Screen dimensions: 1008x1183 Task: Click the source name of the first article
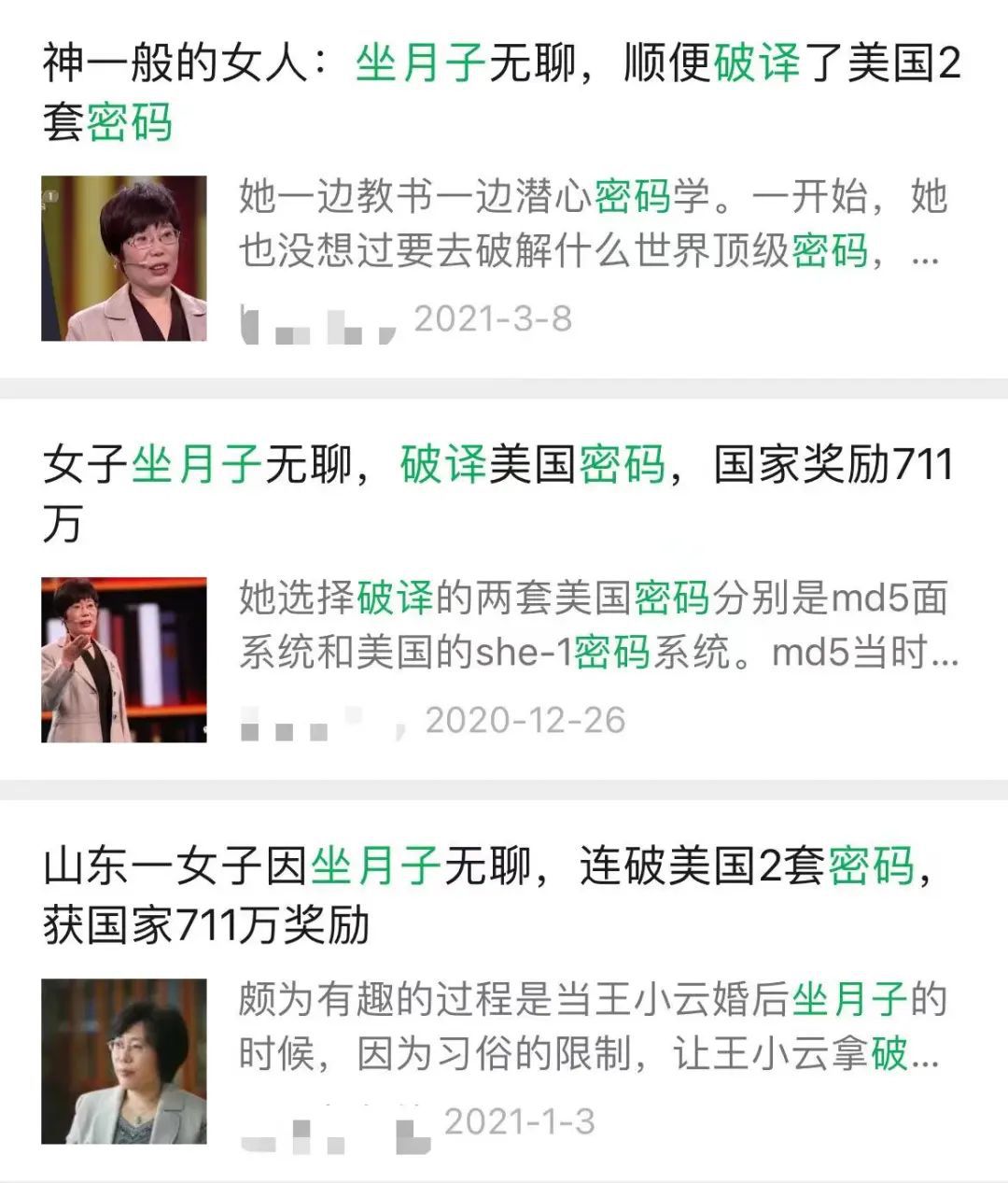(317, 320)
